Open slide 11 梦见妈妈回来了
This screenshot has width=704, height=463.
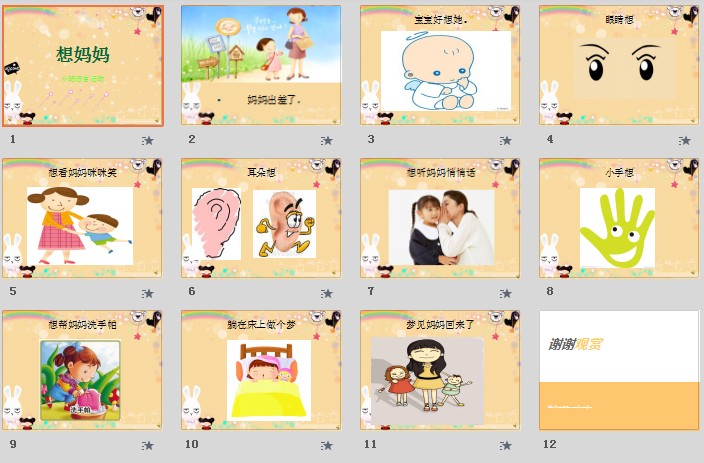(440, 370)
